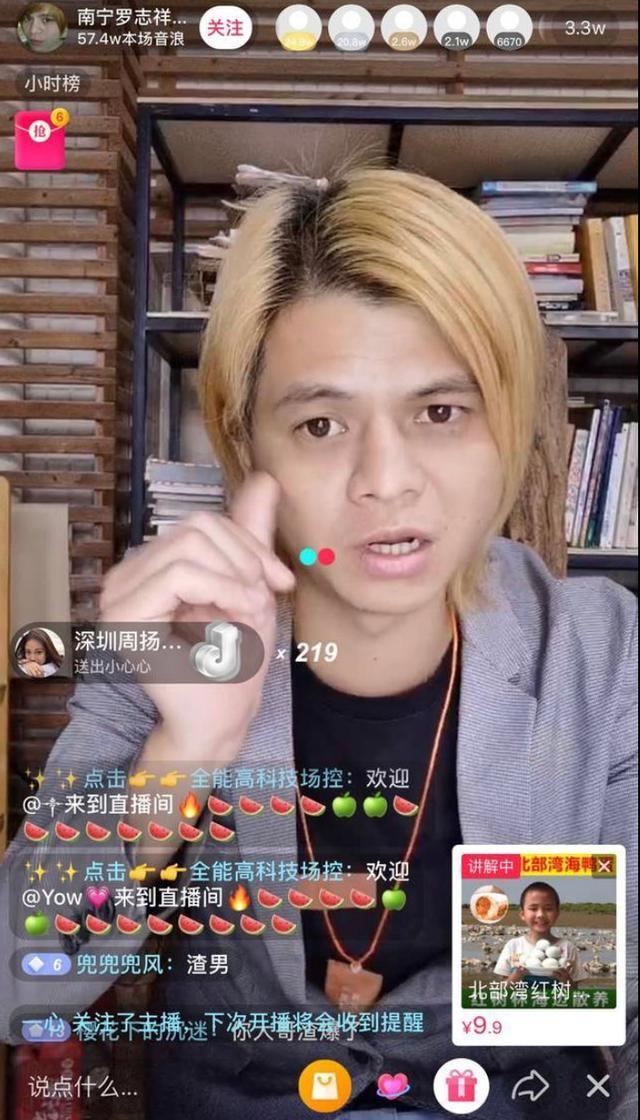
Task: Open the 小时榜 hourly ranking
Action: point(52,84)
